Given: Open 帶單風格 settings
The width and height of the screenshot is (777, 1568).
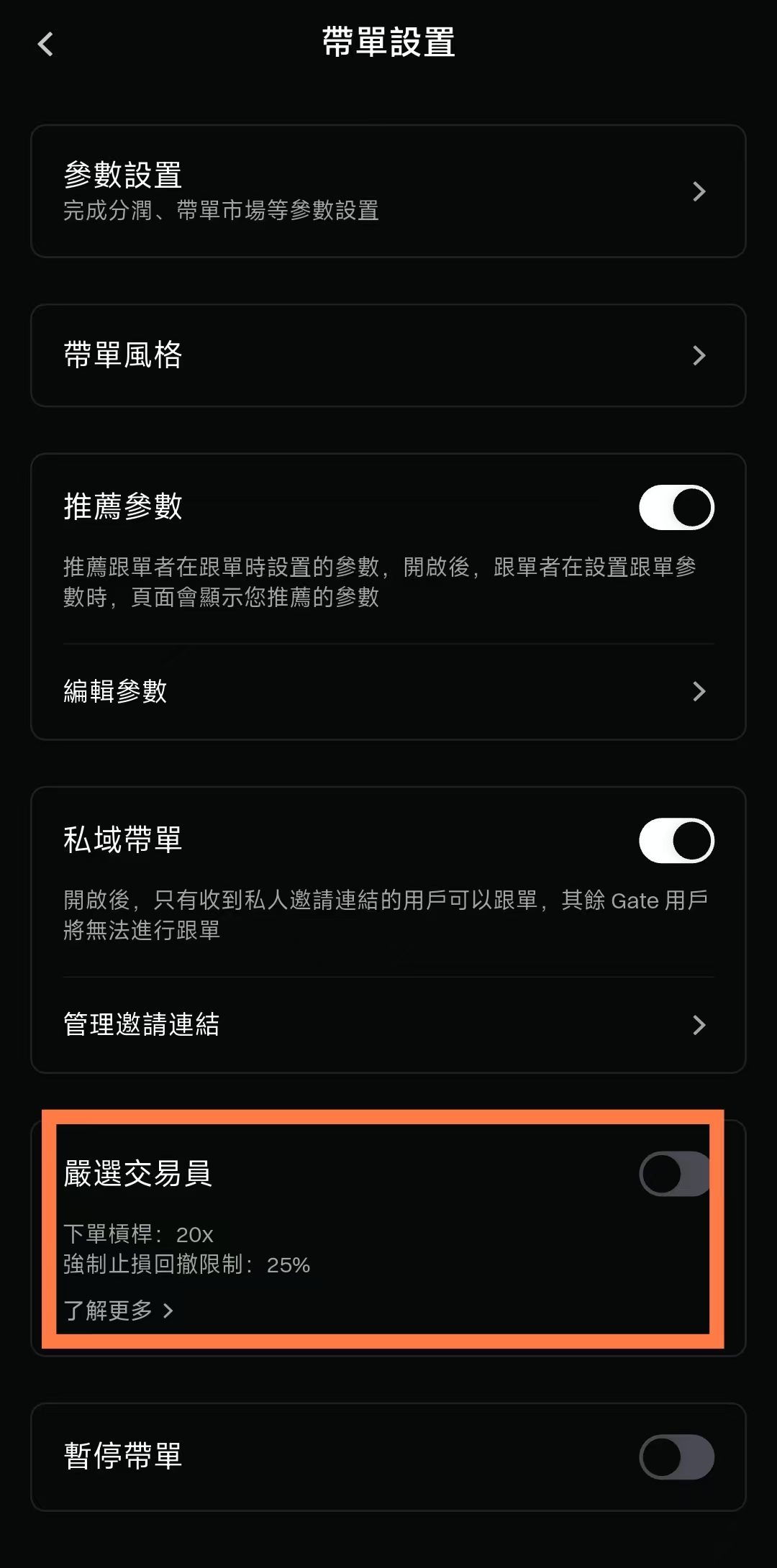Looking at the screenshot, I should tap(388, 355).
